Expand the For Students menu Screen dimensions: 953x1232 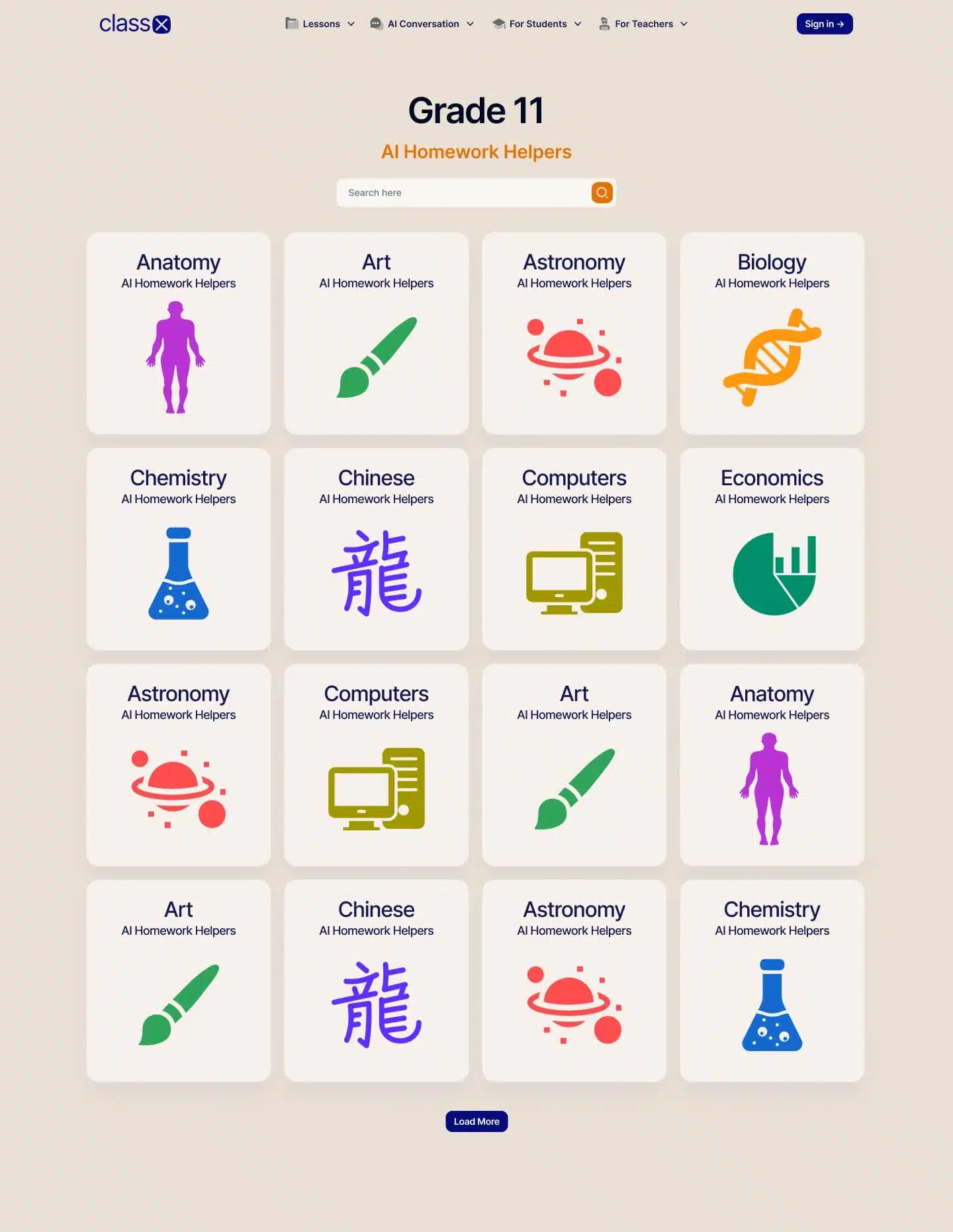(537, 24)
